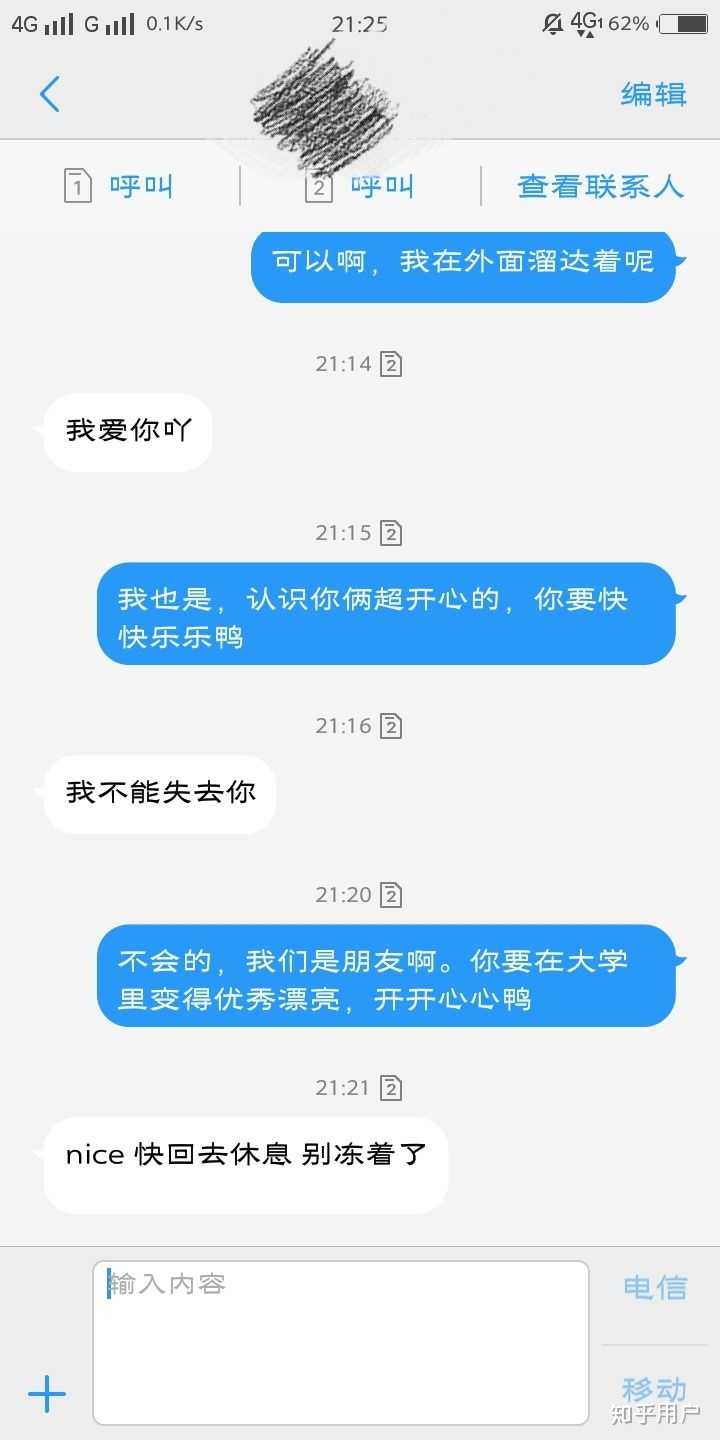
Task: Open the plus attachment menu
Action: [46, 1393]
